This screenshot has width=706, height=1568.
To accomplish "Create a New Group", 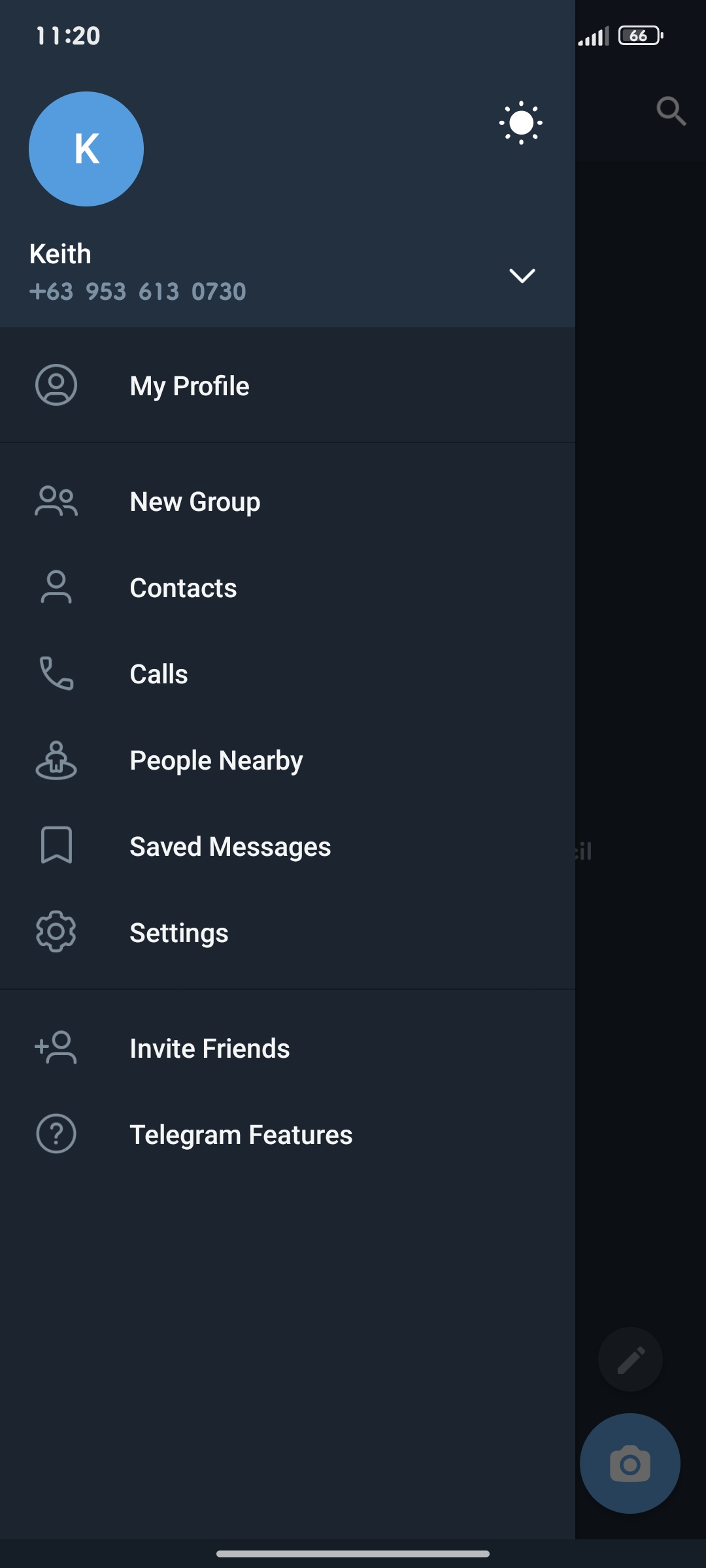I will (288, 502).
